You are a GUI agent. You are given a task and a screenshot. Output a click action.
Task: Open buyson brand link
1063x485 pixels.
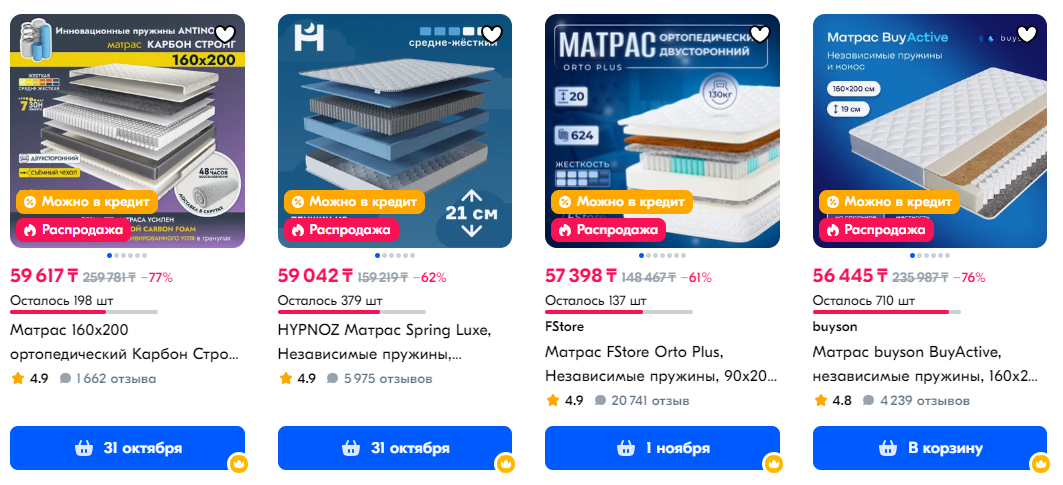835,326
